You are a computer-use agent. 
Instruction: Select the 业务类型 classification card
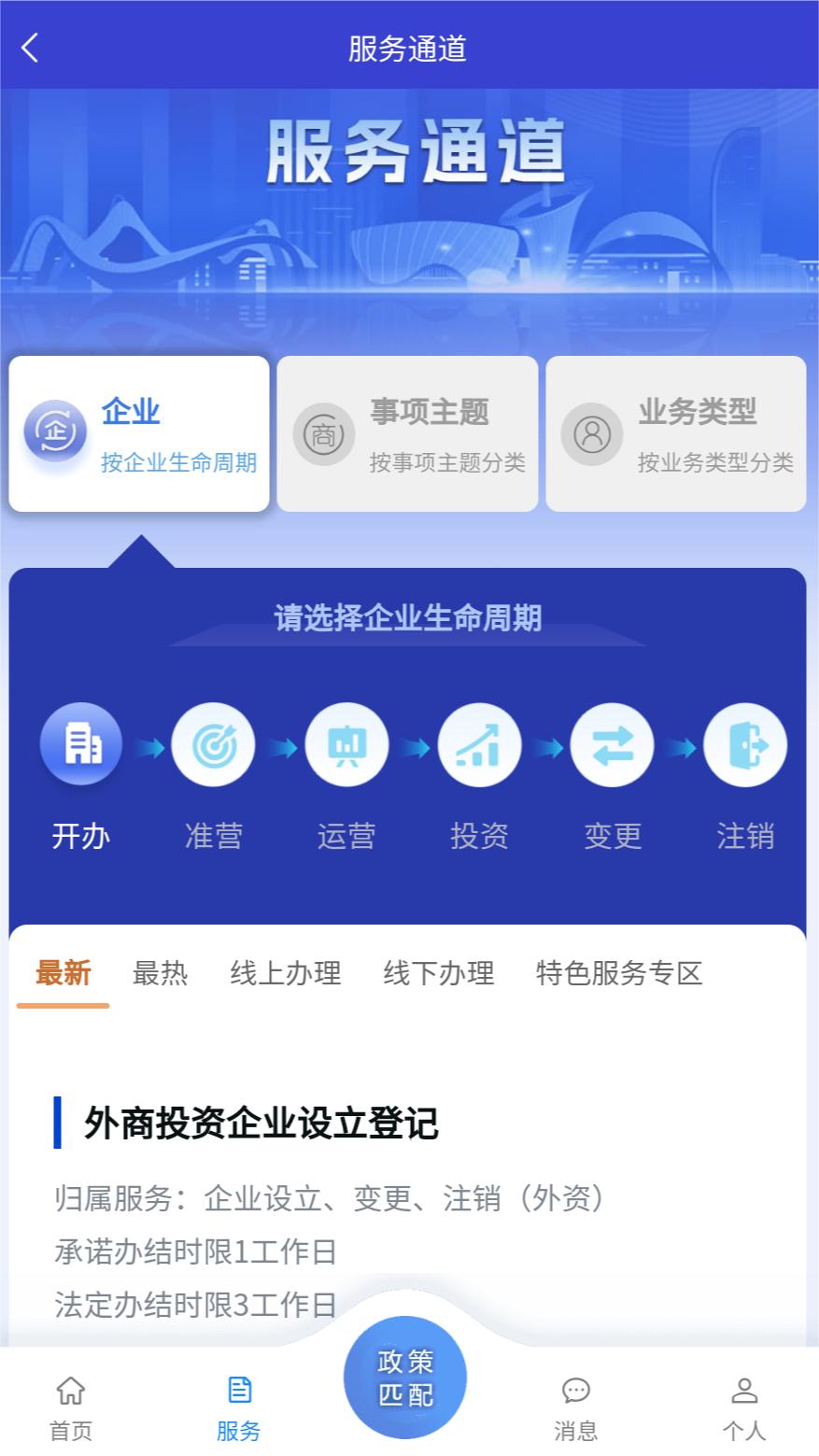676,432
